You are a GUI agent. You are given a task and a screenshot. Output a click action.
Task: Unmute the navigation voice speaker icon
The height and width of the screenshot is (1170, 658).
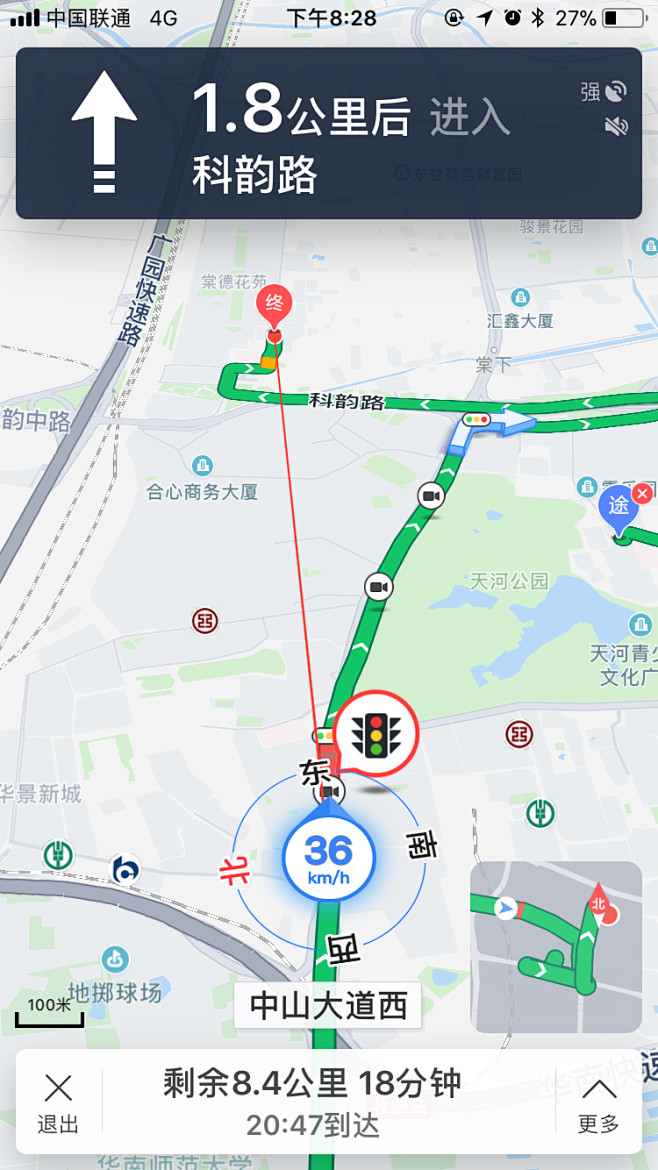(x=616, y=127)
